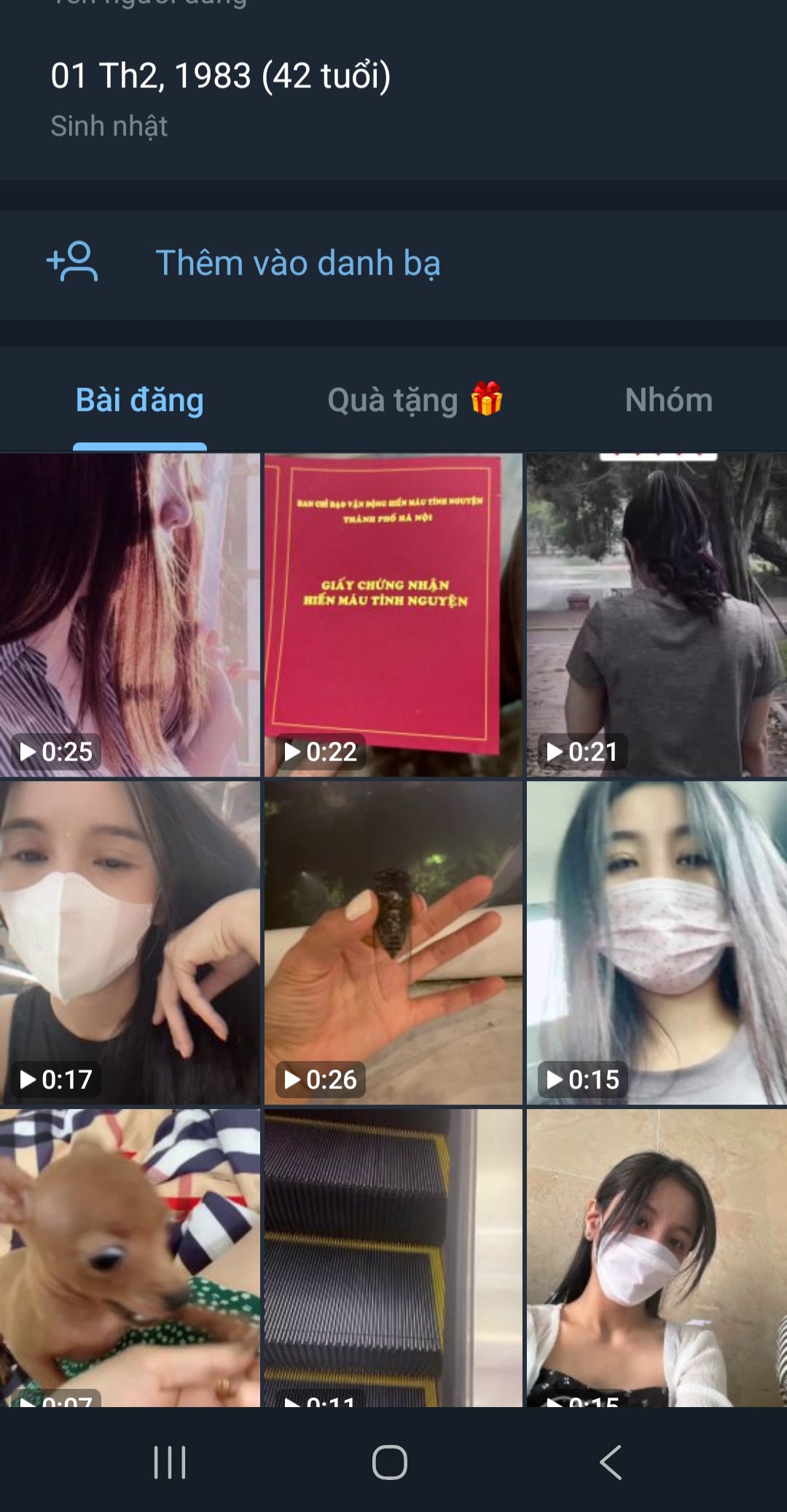Switch to the Nhóm tab

coord(668,400)
